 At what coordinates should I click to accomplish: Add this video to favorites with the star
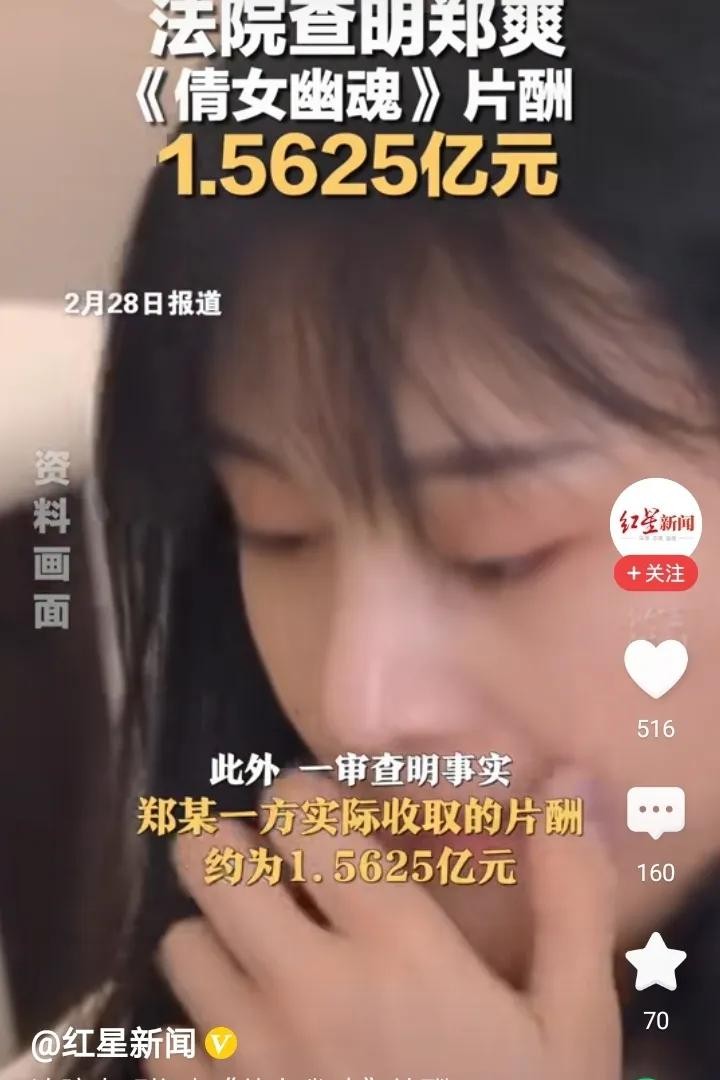point(655,962)
